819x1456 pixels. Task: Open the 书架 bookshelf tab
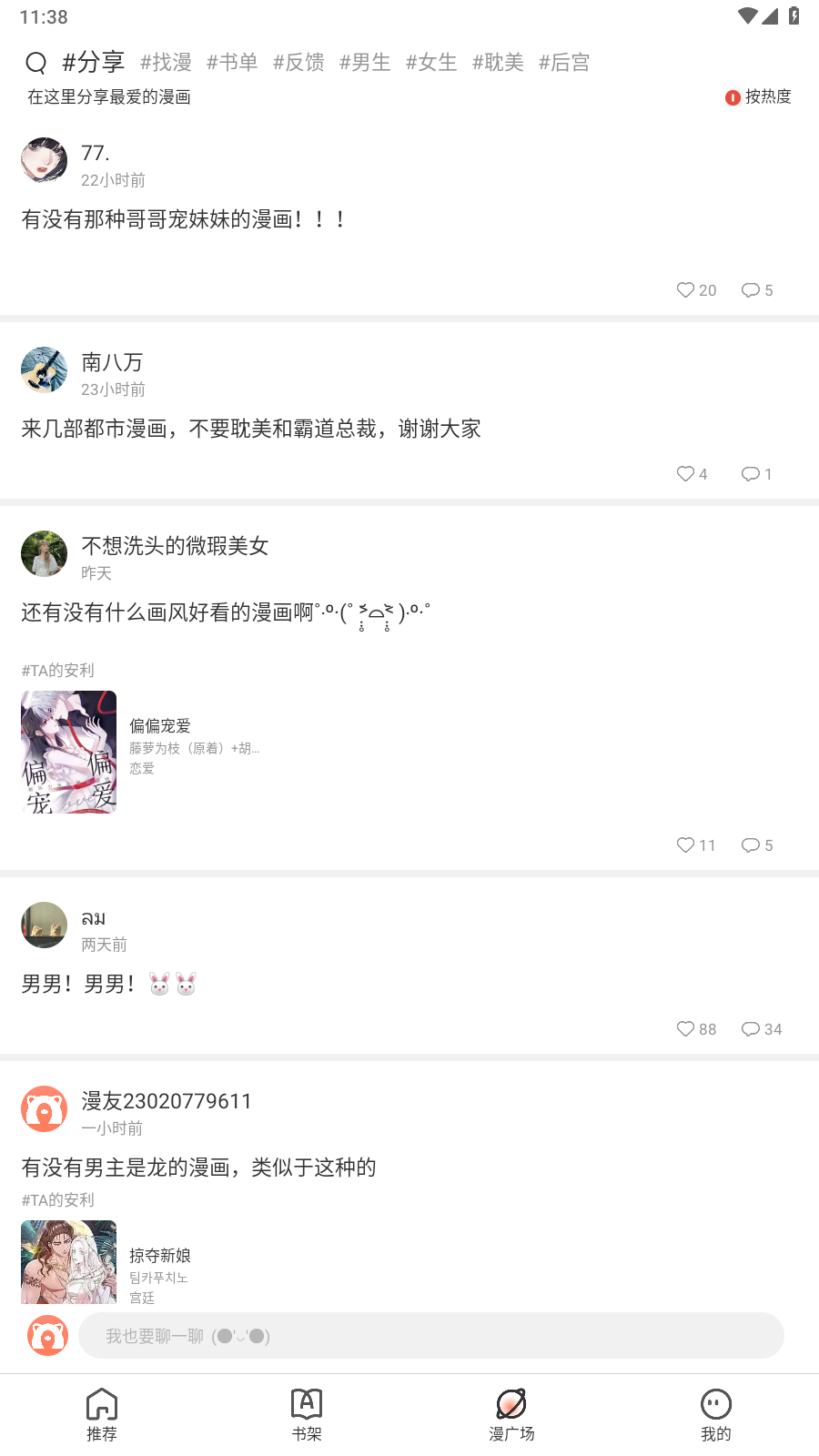[307, 1414]
